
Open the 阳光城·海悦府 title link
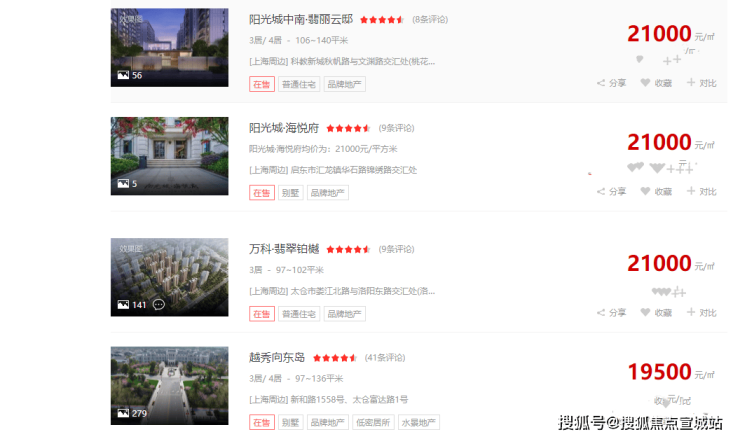click(x=283, y=128)
